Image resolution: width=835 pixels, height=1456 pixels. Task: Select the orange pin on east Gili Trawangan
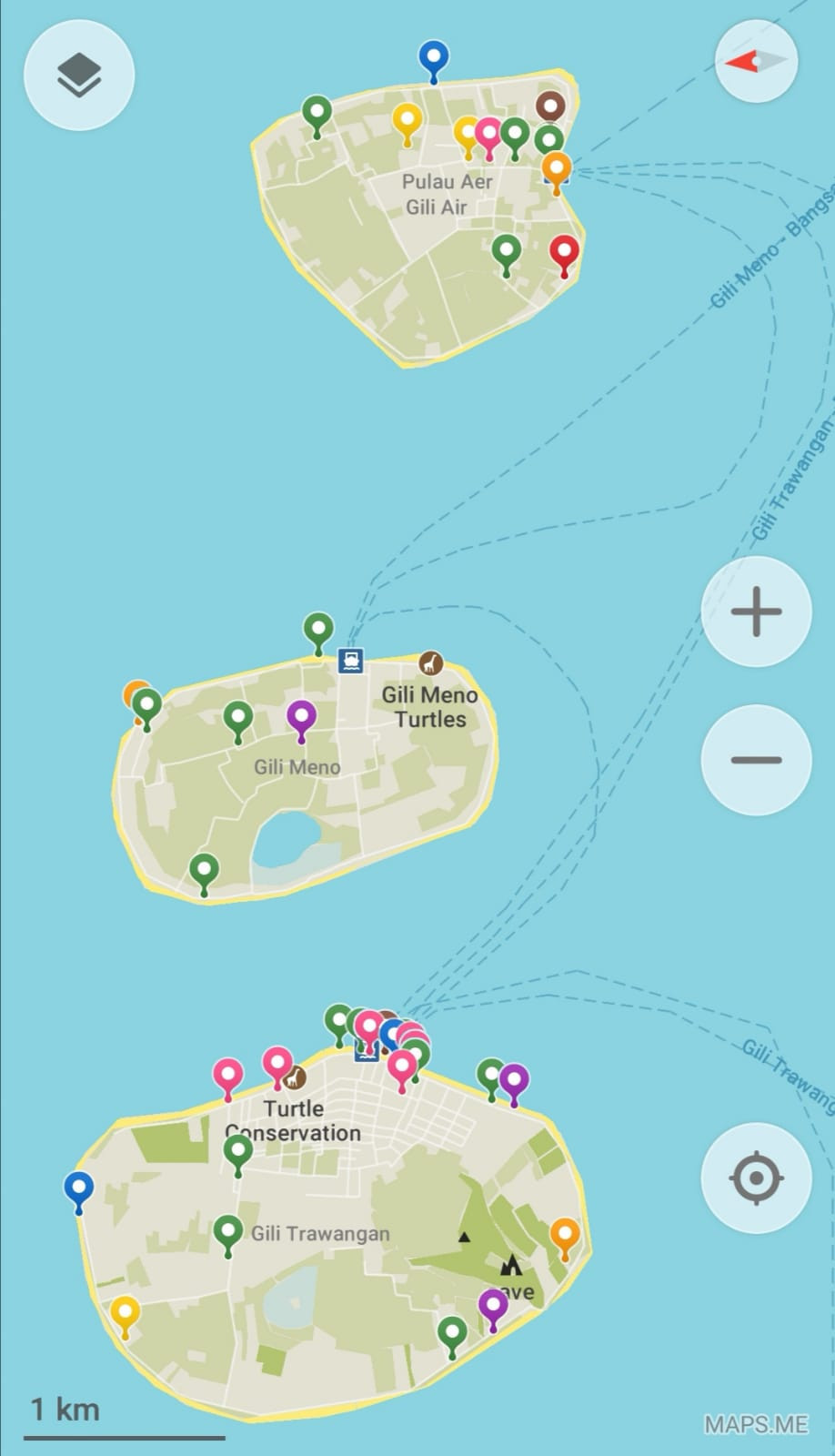coord(565,1239)
